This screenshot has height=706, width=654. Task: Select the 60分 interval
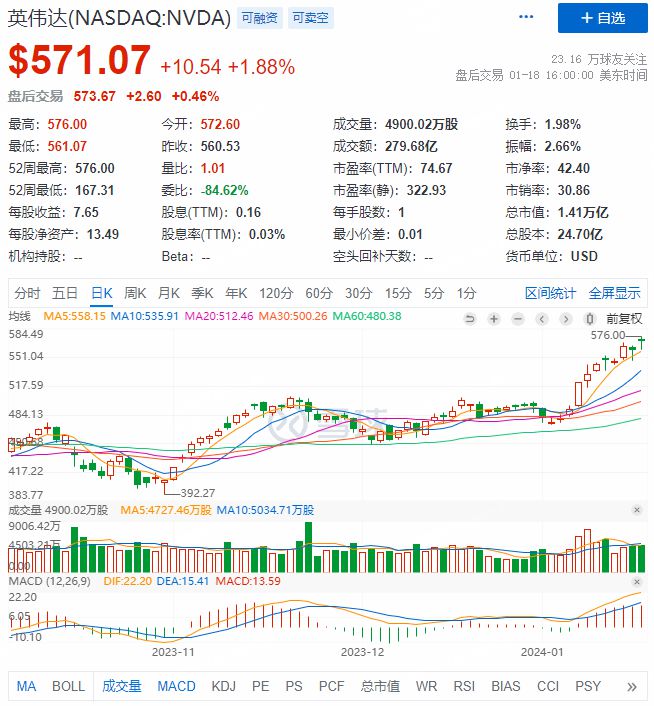(x=318, y=293)
